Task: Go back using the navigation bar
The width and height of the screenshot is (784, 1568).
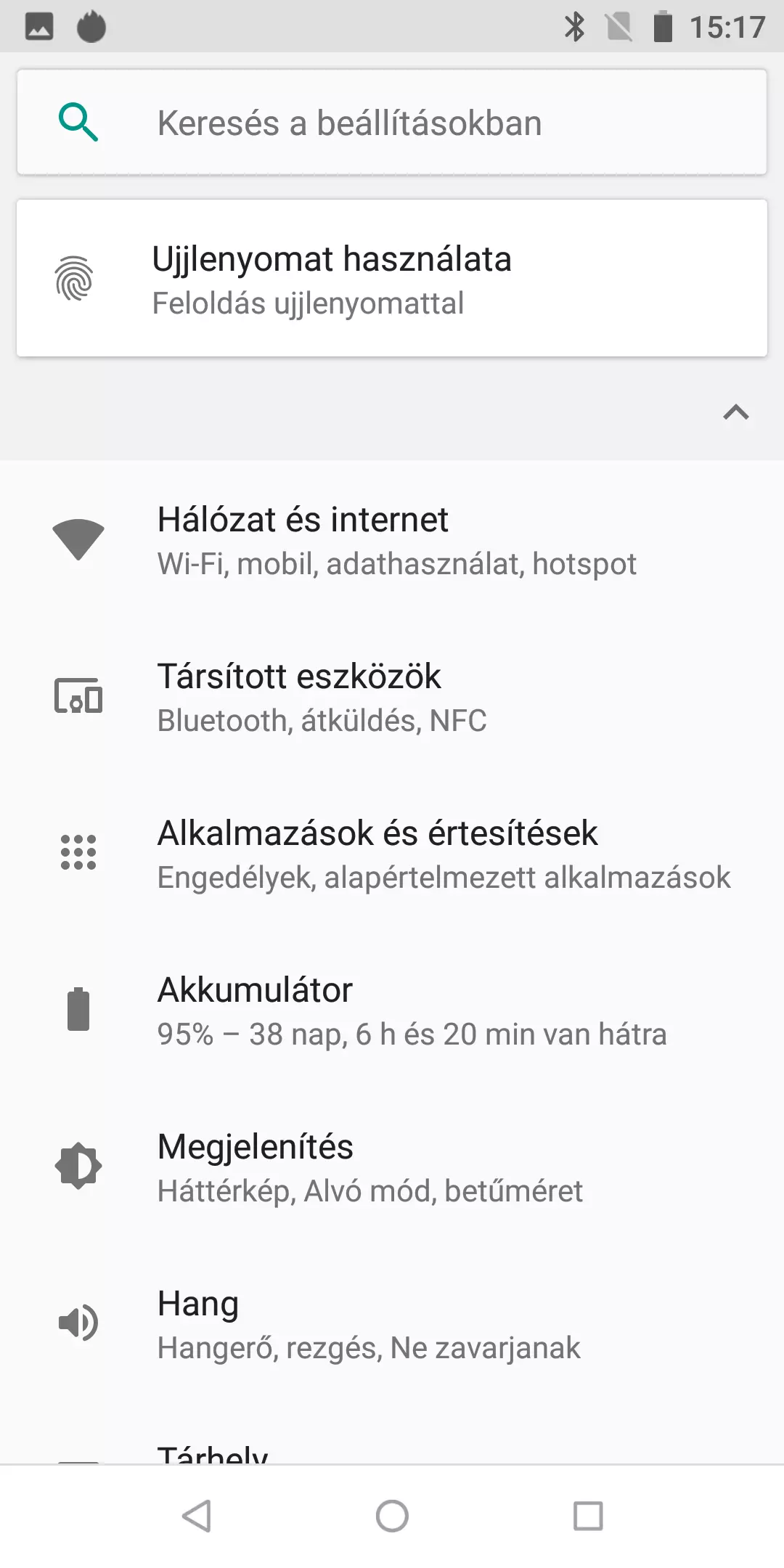Action: [196, 1516]
